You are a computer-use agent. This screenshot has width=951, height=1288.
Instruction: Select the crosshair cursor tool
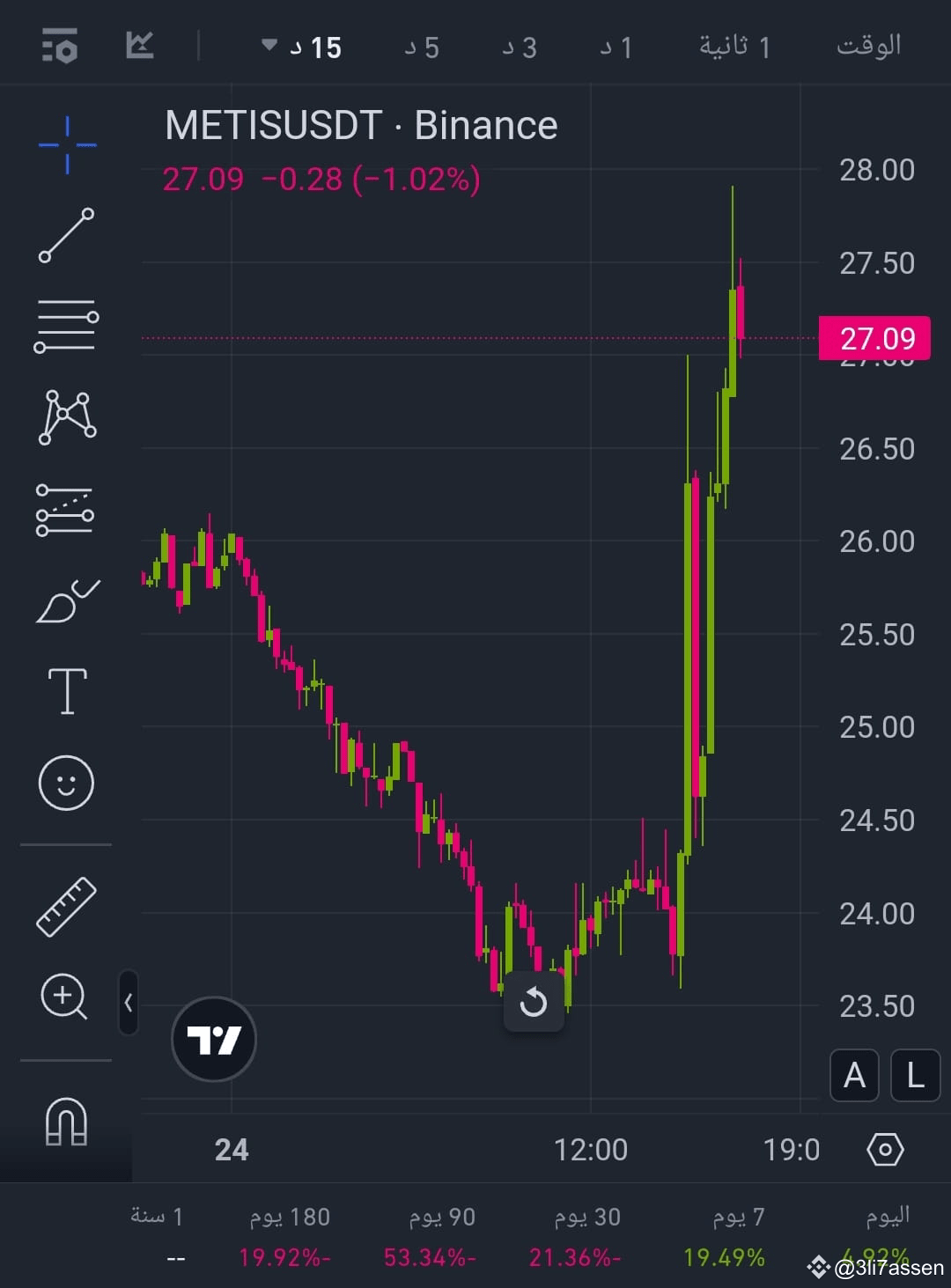pos(65,145)
